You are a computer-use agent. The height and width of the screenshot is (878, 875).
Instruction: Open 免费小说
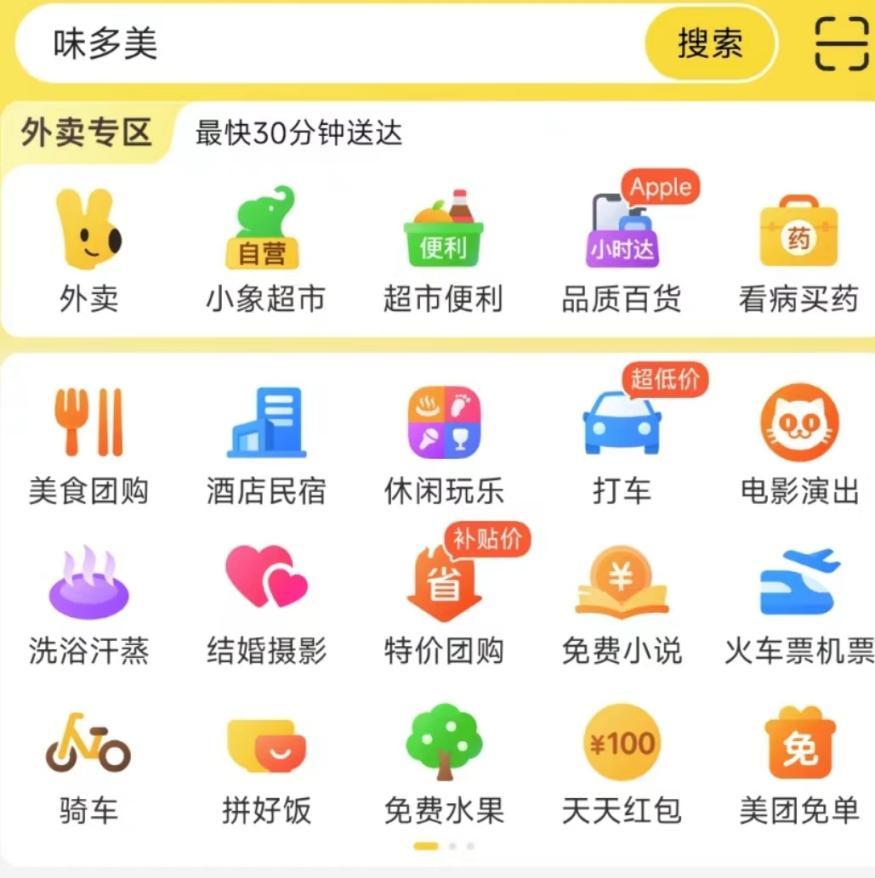(x=621, y=603)
